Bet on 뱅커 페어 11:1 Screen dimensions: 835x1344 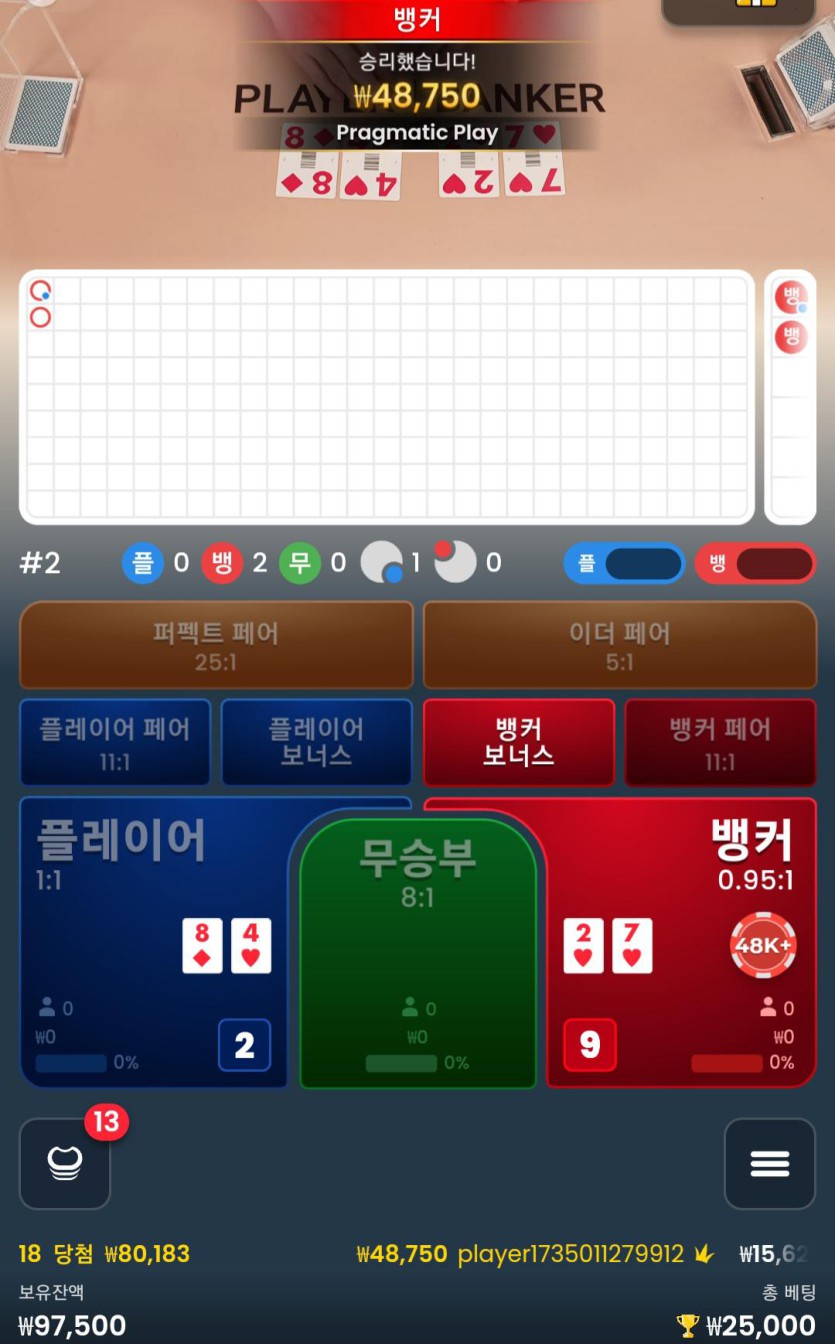pyautogui.click(x=720, y=743)
